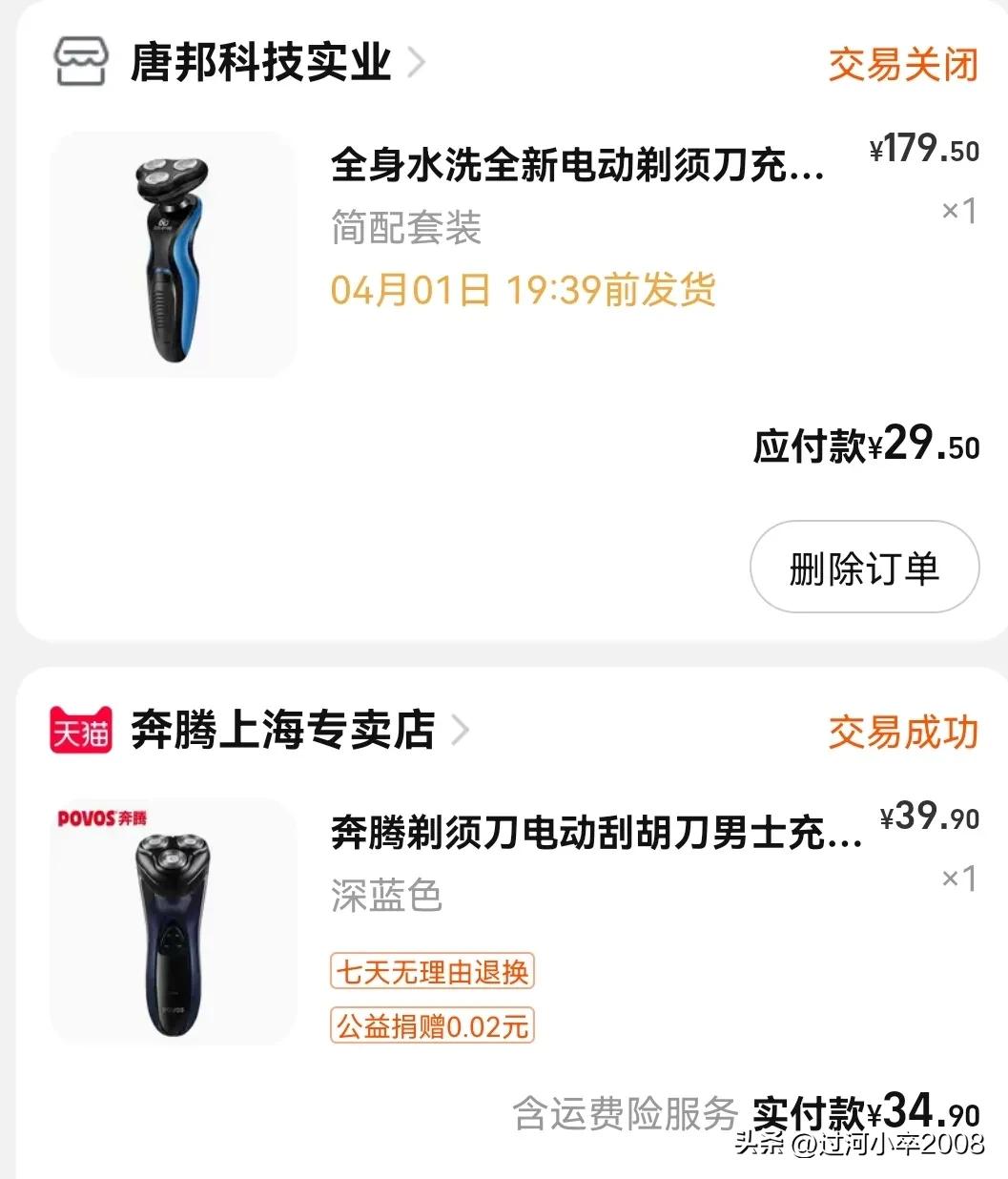Viewport: 1008px width, 1179px height.
Task: Click the red Tmall (天猫) logo icon
Action: [x=81, y=731]
